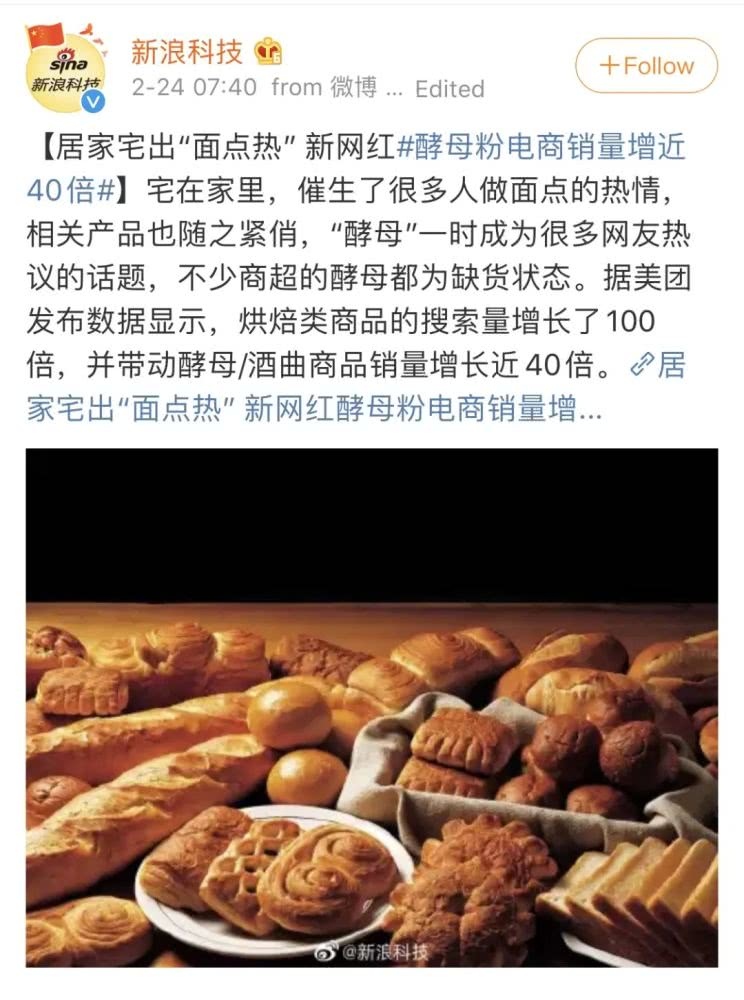The height and width of the screenshot is (1000, 744).
Task: Follow the 新浪科技 account
Action: [x=646, y=66]
